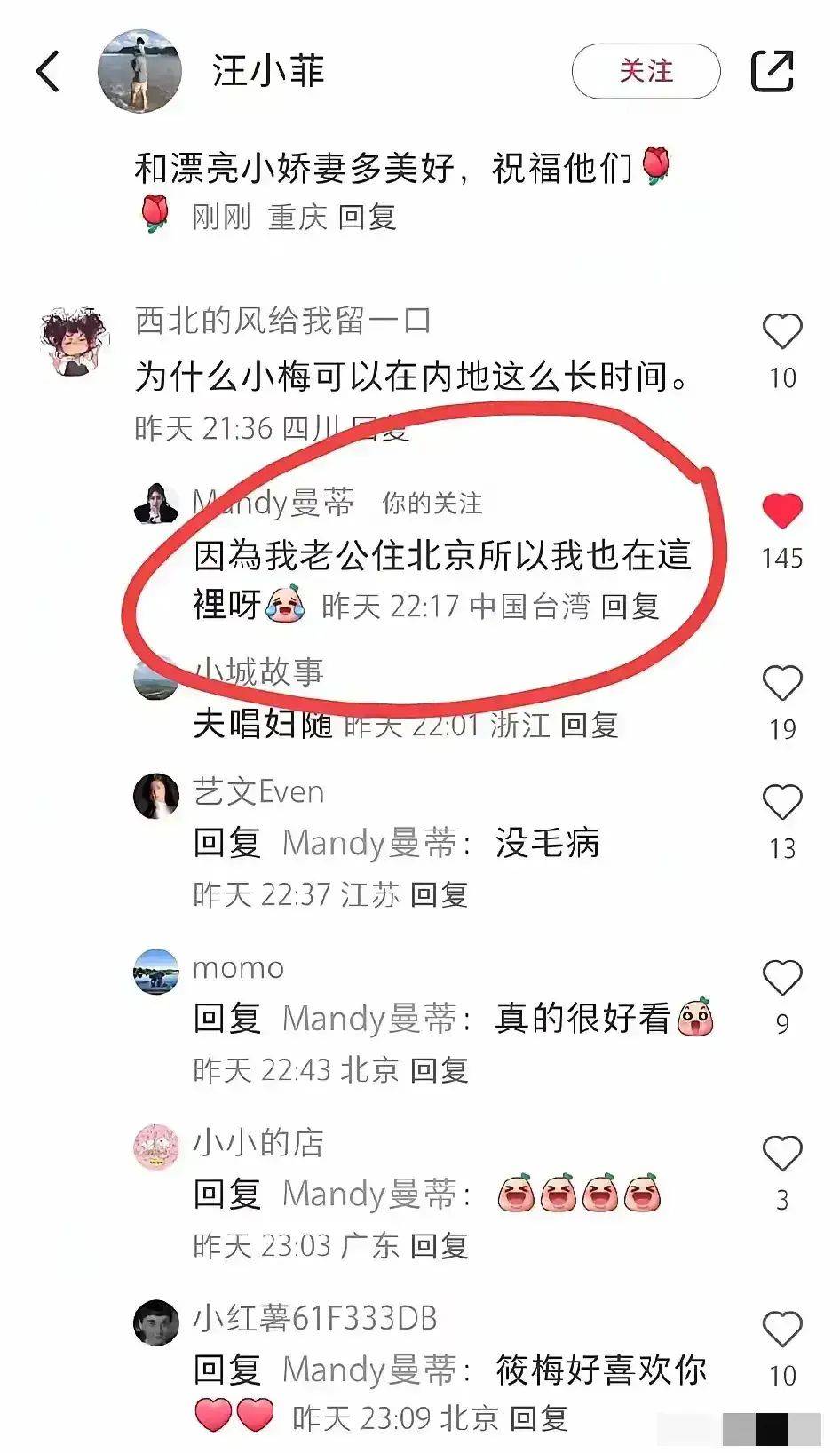Viewport: 840px width, 1453px height.
Task: Reply to momo's comment from 北京
Action: point(440,1070)
